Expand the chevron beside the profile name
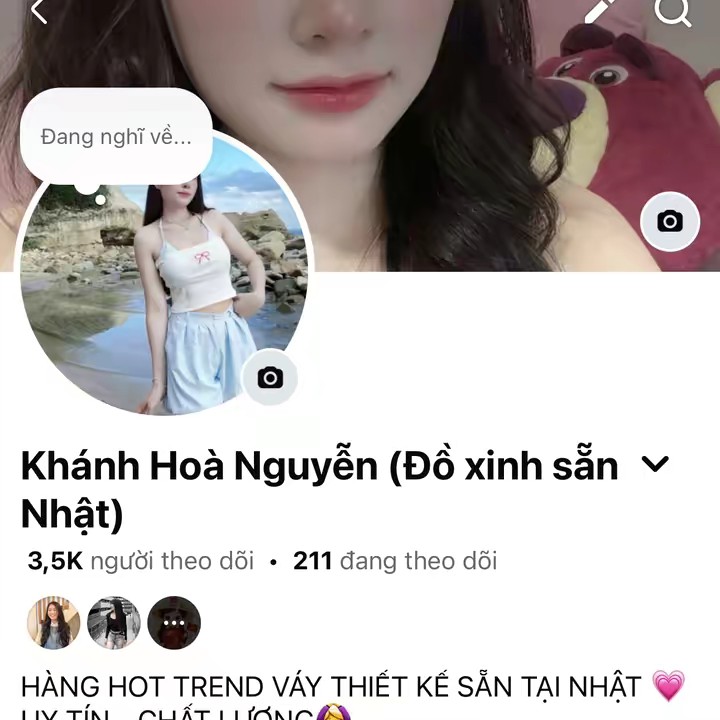 [654, 464]
